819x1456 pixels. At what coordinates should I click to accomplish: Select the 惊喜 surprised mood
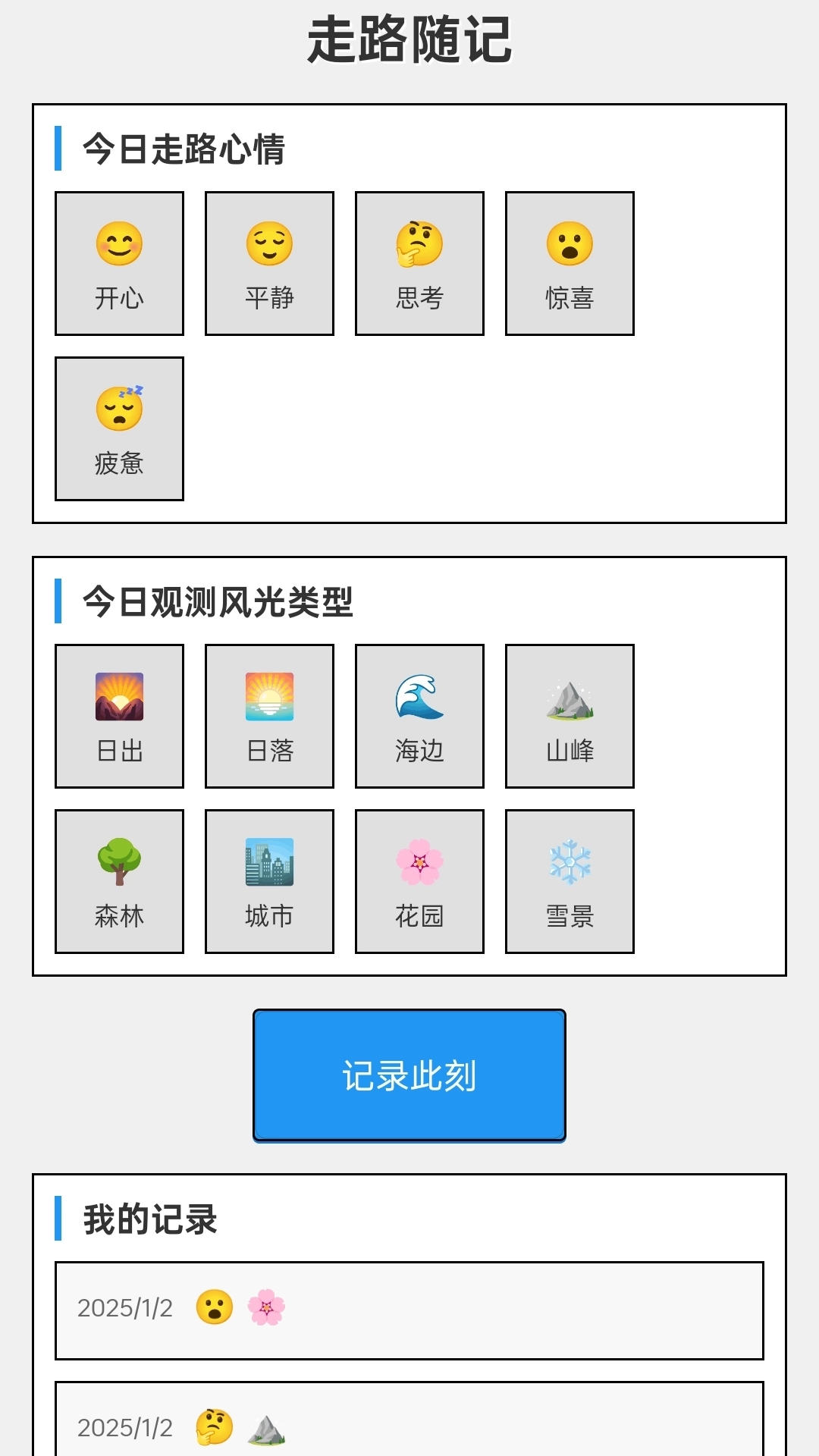pos(569,263)
